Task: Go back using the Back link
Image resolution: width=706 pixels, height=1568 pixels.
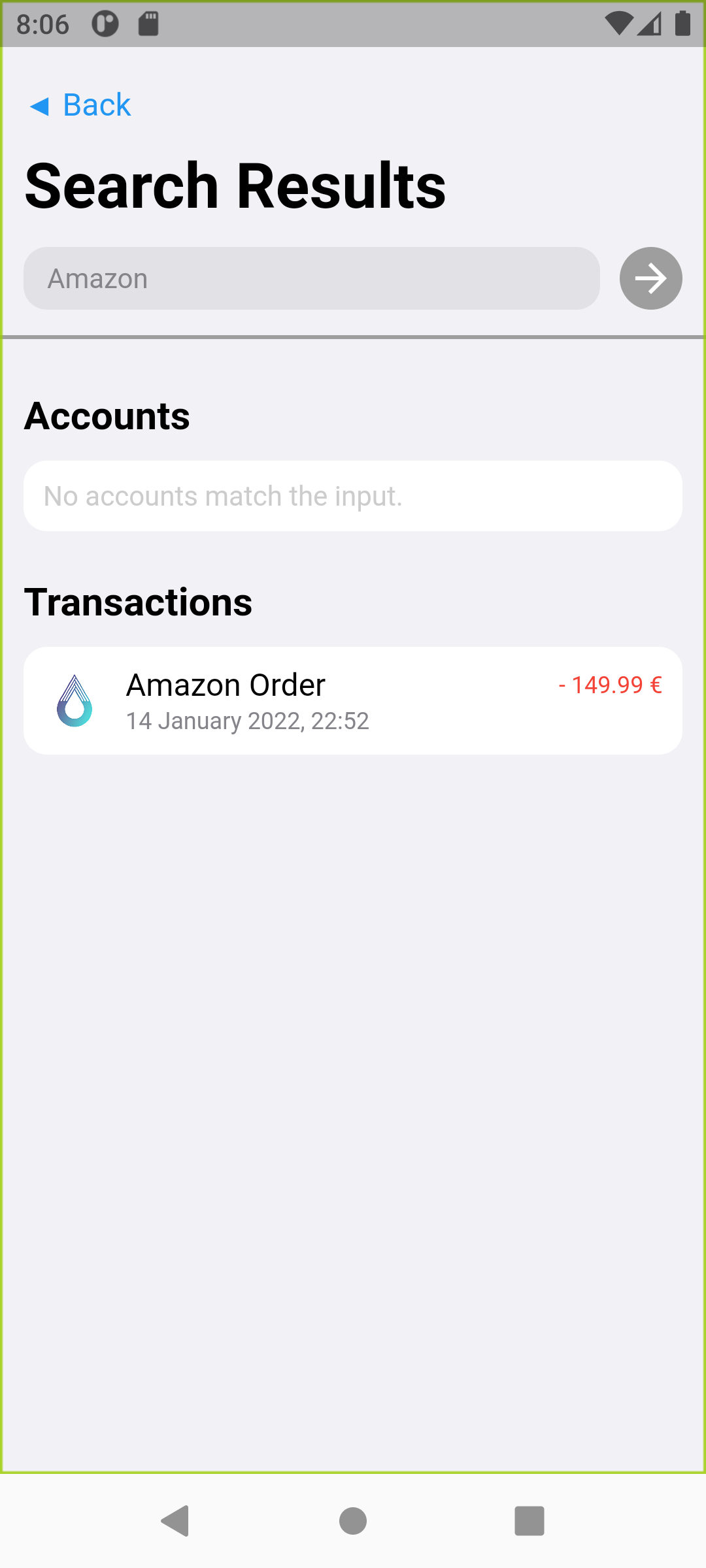Action: pyautogui.click(x=81, y=105)
